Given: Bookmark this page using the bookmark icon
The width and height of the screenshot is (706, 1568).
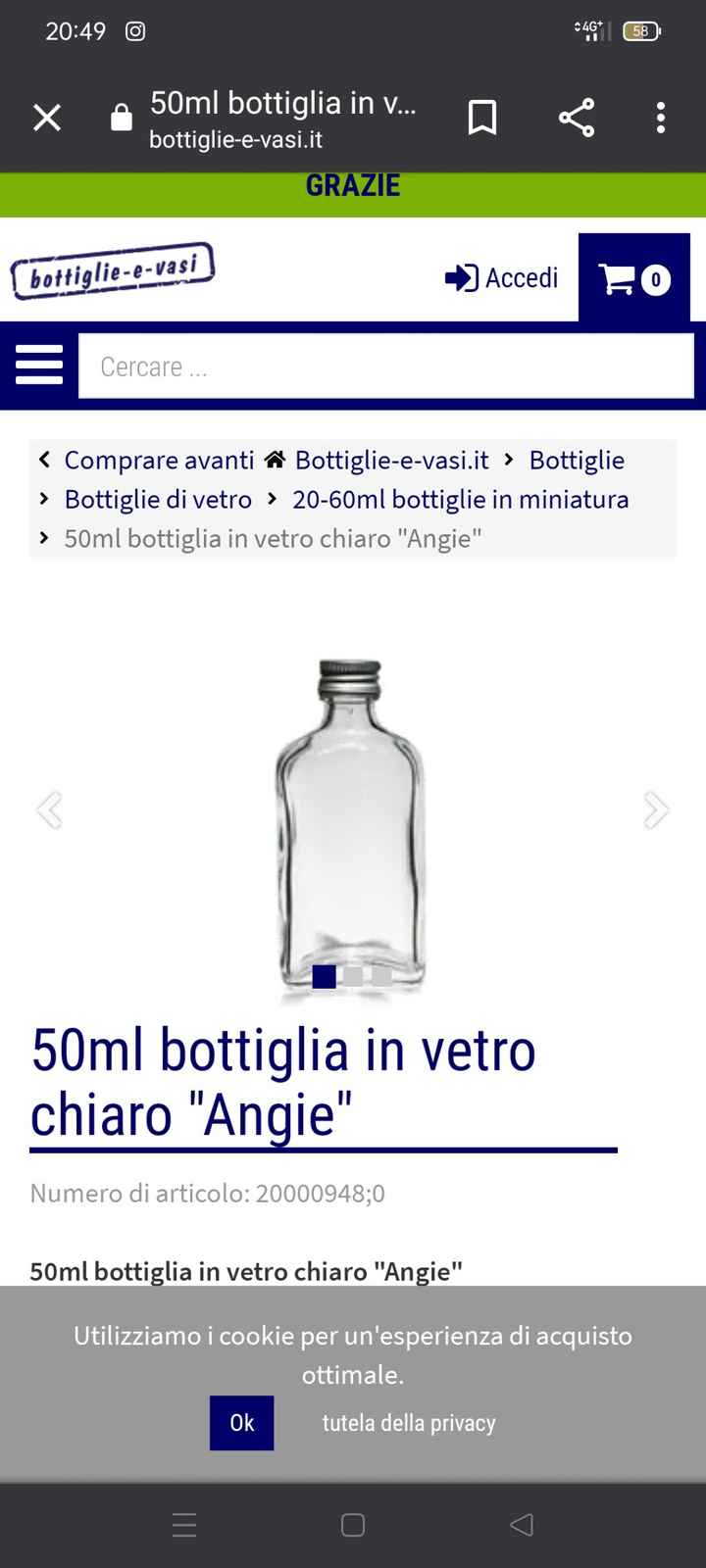Looking at the screenshot, I should (x=482, y=117).
